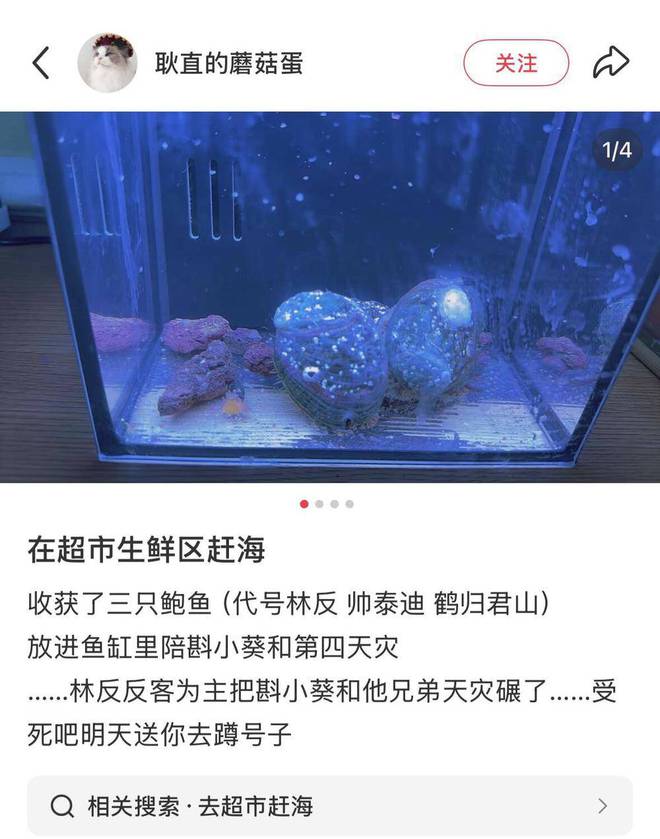Open 耿直的蘑菇蛋's profile avatar
This screenshot has width=660, height=839.
click(x=107, y=63)
